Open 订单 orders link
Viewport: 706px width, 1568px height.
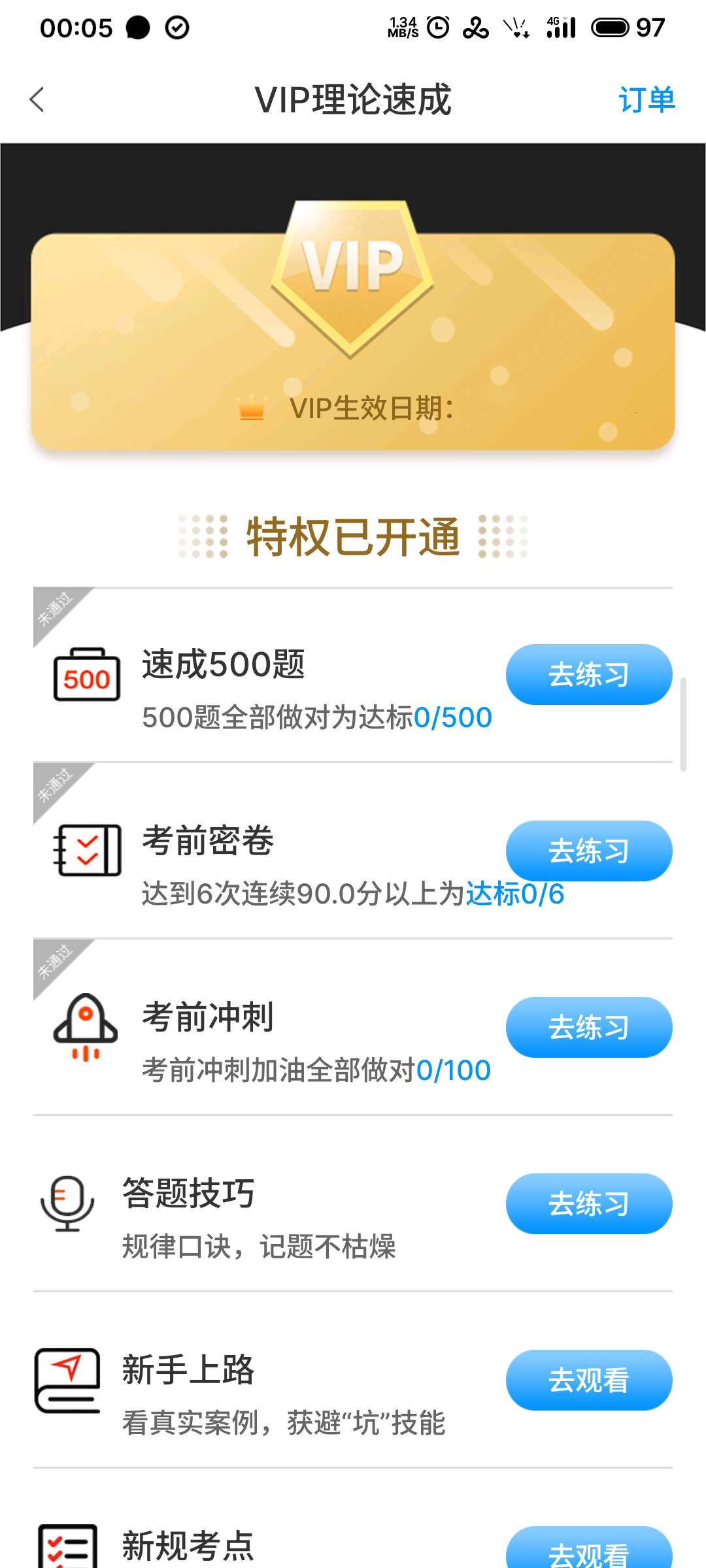point(646,100)
